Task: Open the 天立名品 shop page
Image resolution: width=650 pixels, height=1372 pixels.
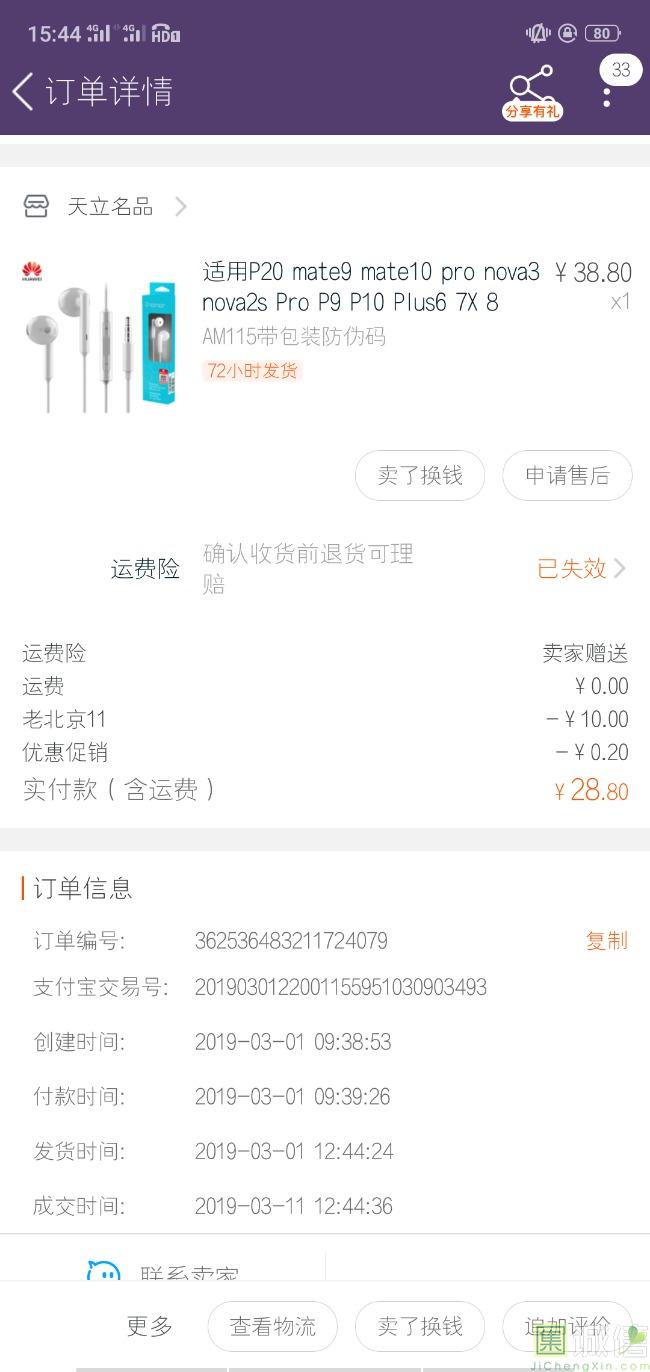Action: point(108,207)
